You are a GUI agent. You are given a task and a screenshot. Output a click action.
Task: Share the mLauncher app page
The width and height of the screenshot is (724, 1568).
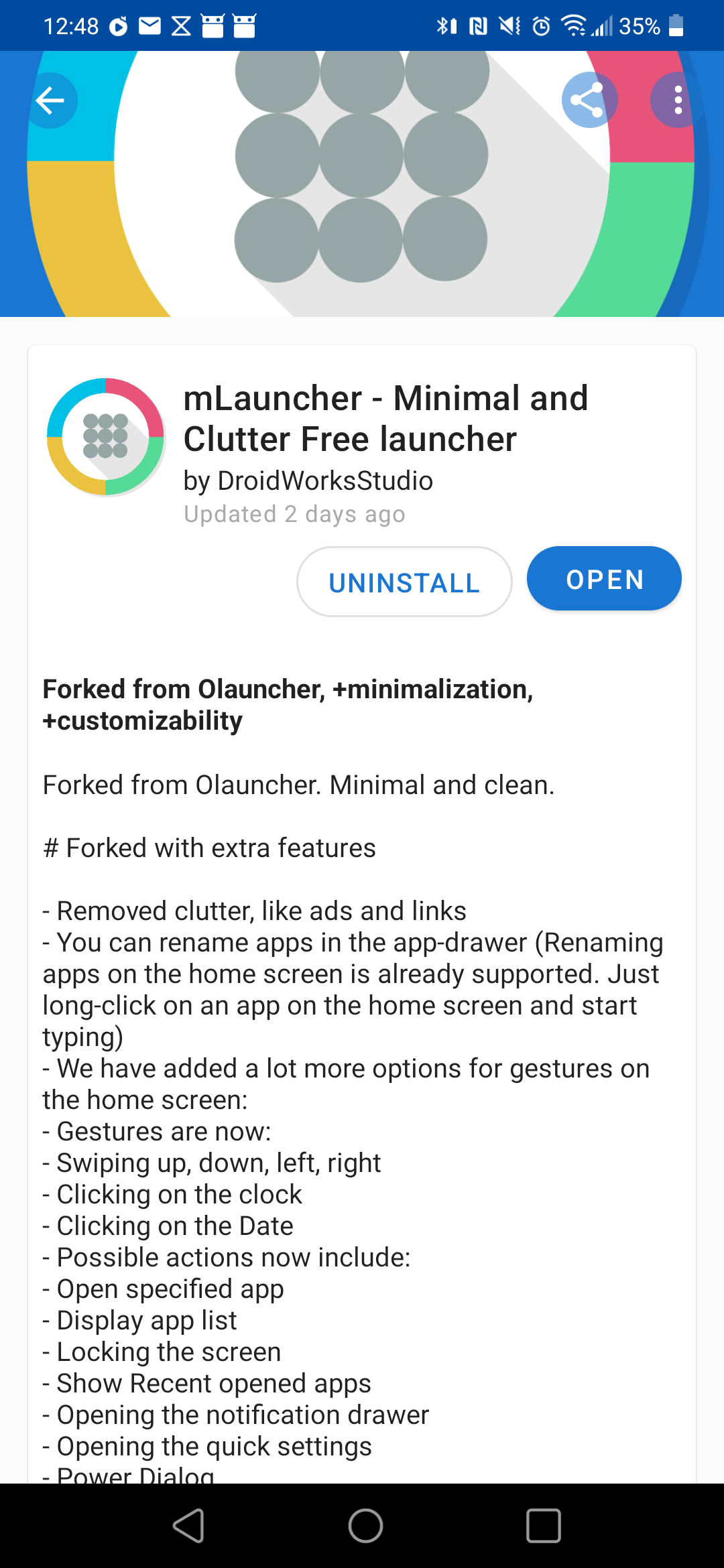(589, 101)
